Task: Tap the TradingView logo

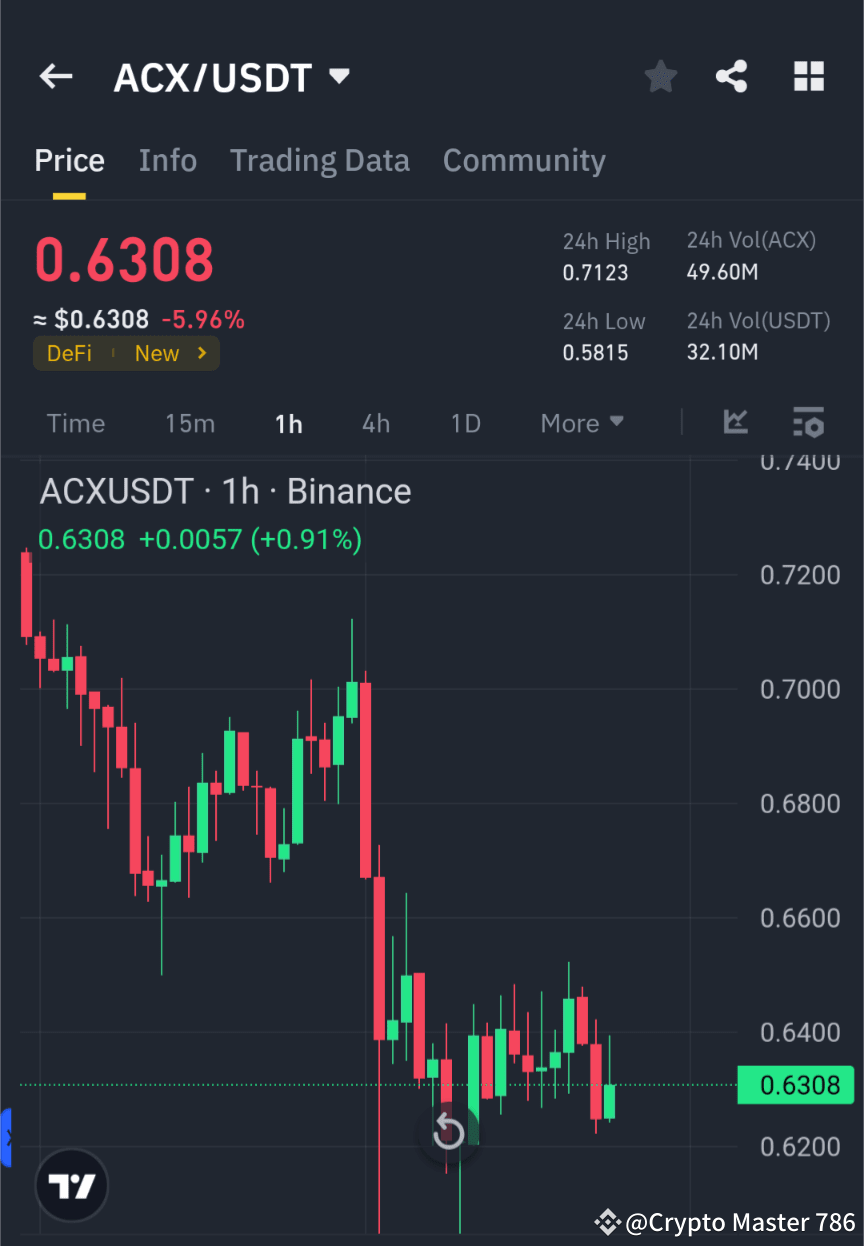Action: pos(70,1185)
